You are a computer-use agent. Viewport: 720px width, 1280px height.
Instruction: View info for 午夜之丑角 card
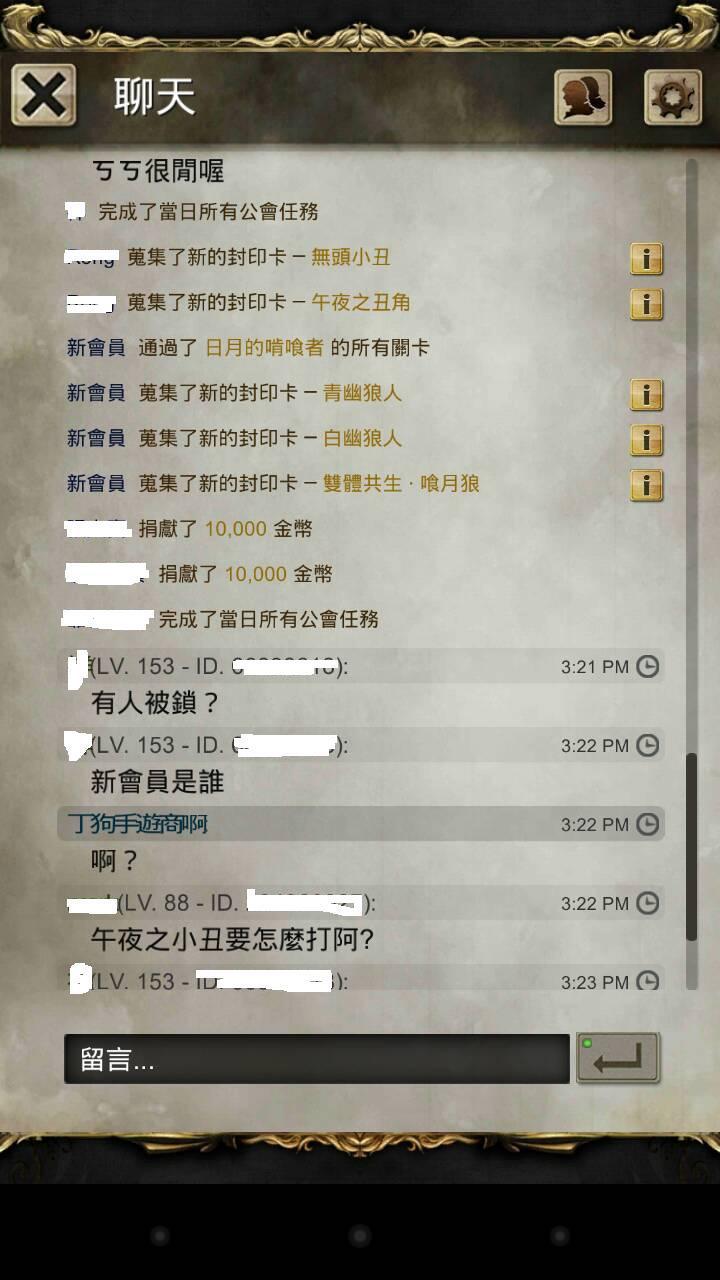[x=647, y=304]
